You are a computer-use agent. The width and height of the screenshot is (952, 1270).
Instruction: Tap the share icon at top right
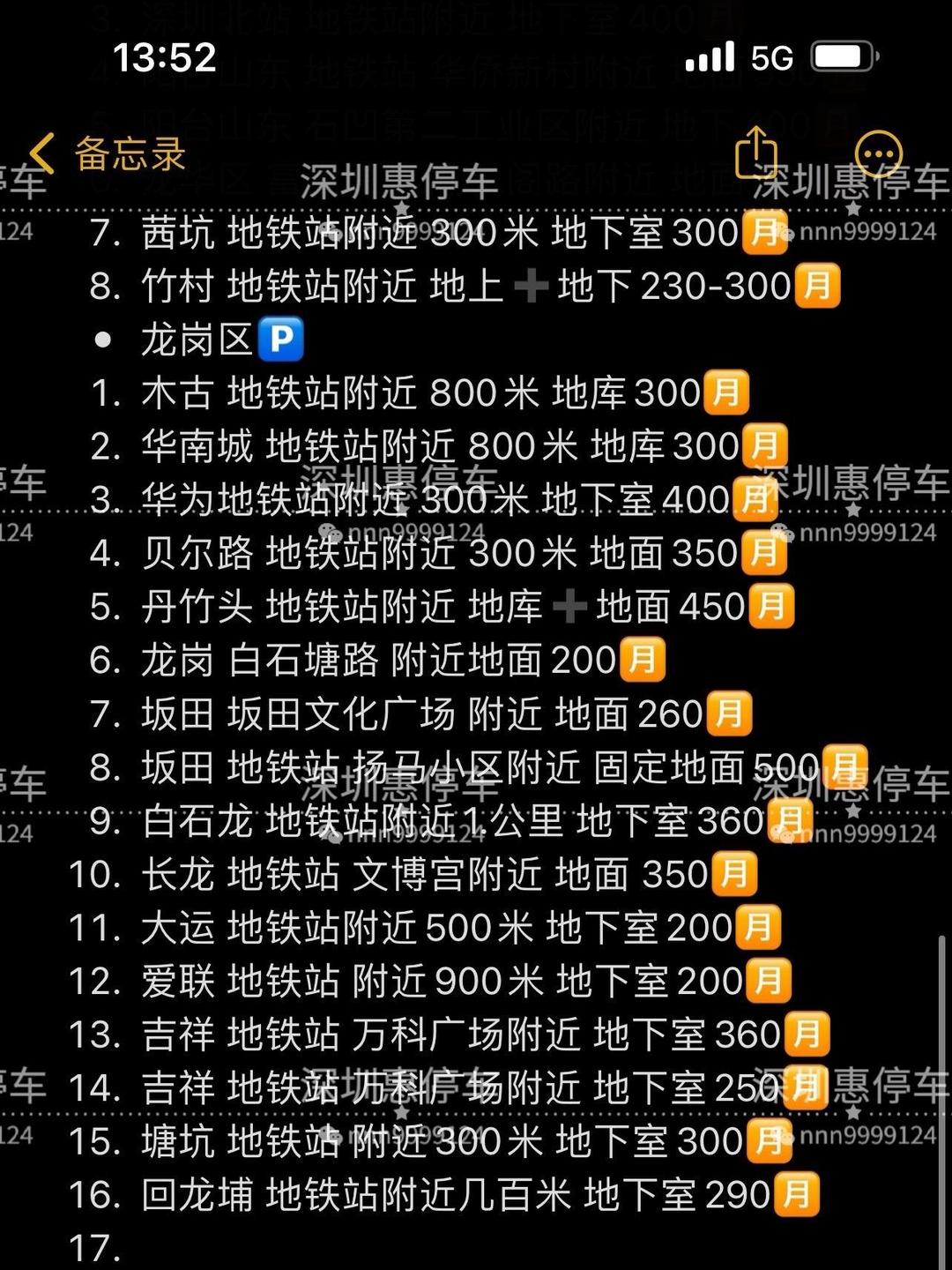pos(756,152)
